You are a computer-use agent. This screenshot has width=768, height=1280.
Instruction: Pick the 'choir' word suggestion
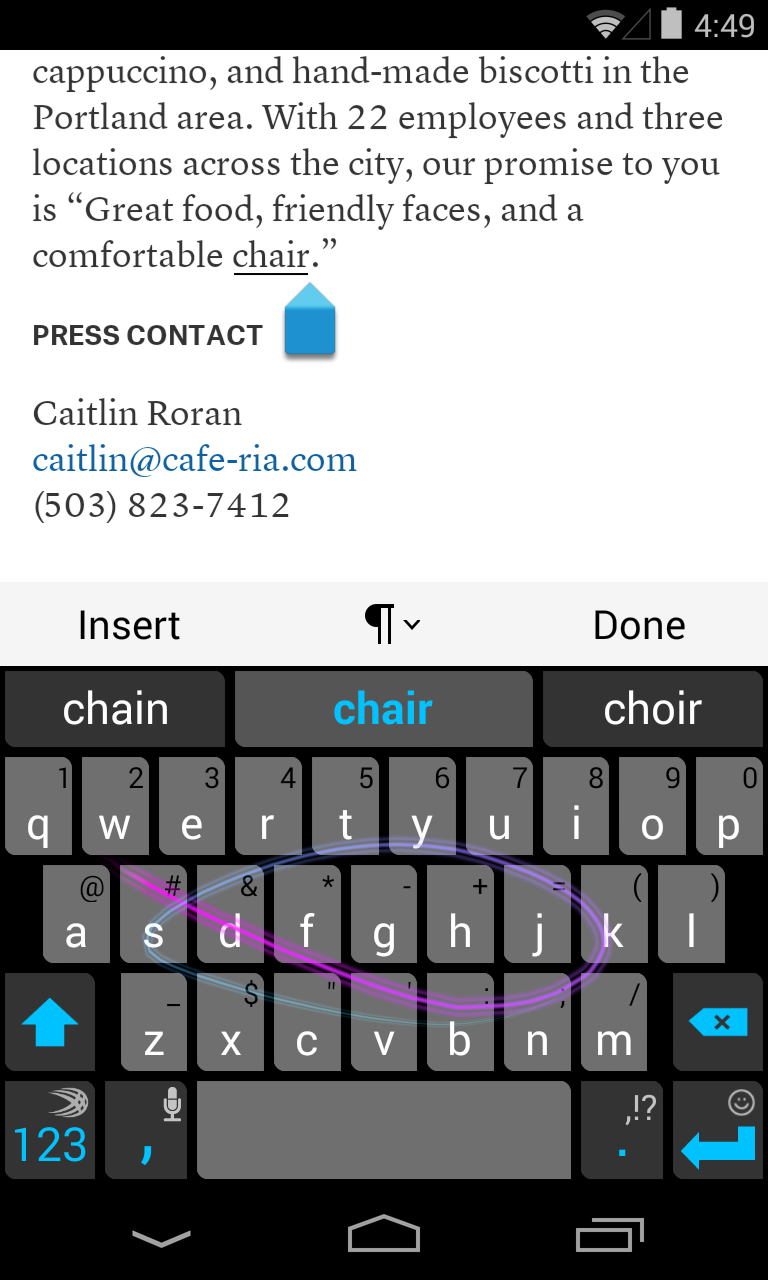click(652, 709)
